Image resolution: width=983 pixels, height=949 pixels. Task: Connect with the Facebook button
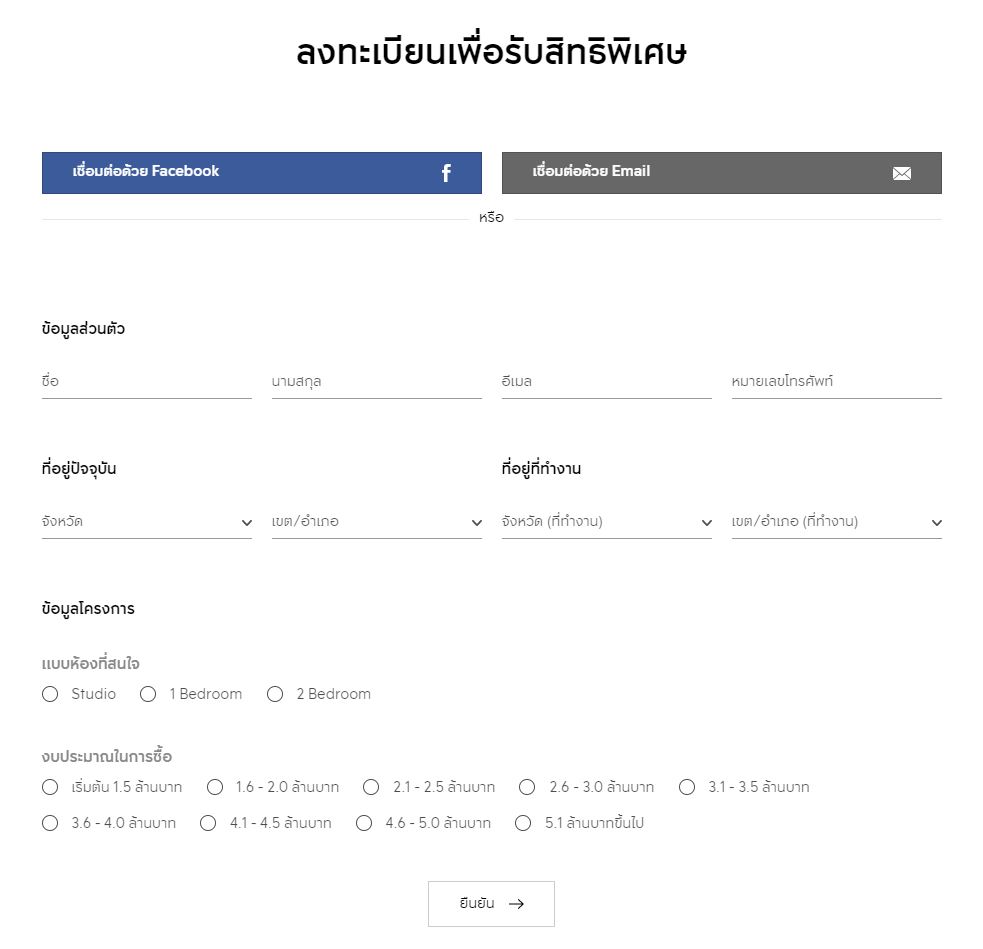(261, 172)
